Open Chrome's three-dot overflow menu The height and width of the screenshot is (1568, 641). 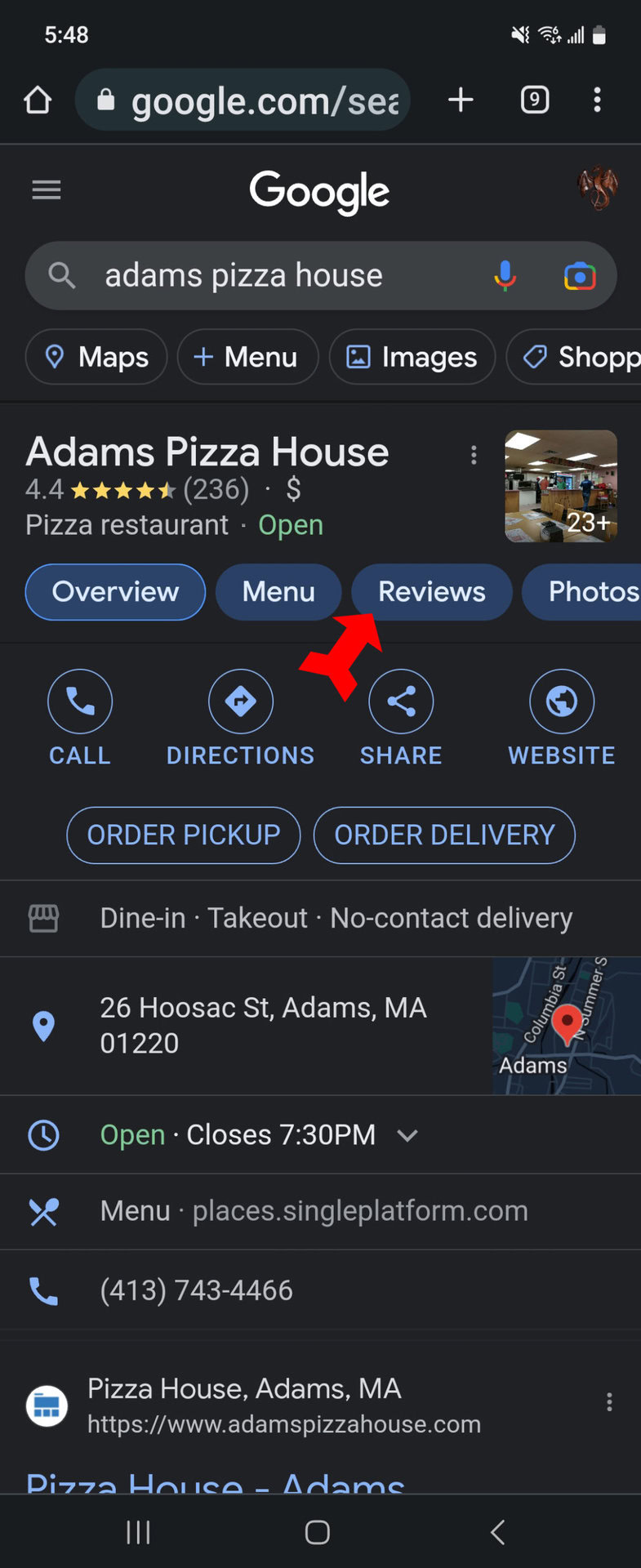coord(597,100)
